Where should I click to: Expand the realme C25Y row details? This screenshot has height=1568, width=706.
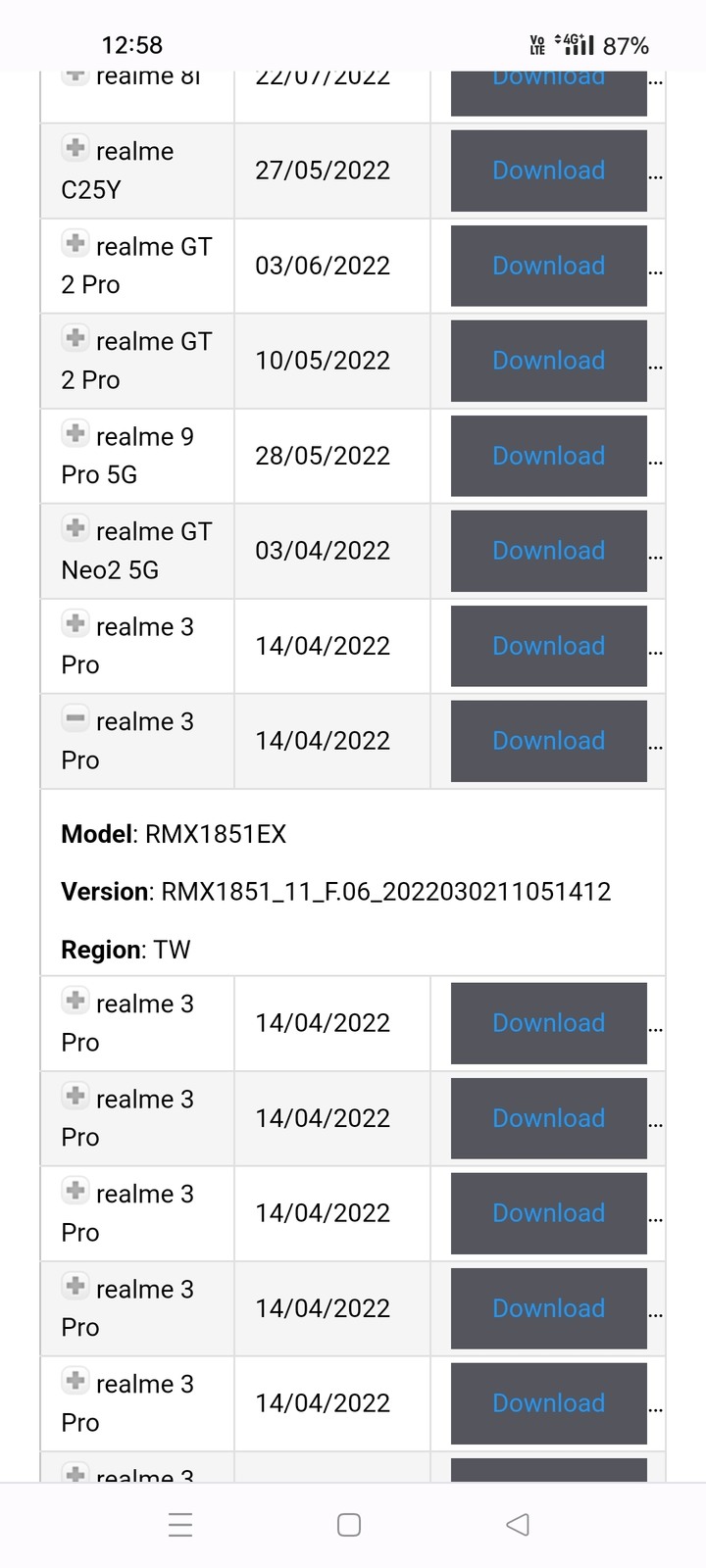click(76, 148)
